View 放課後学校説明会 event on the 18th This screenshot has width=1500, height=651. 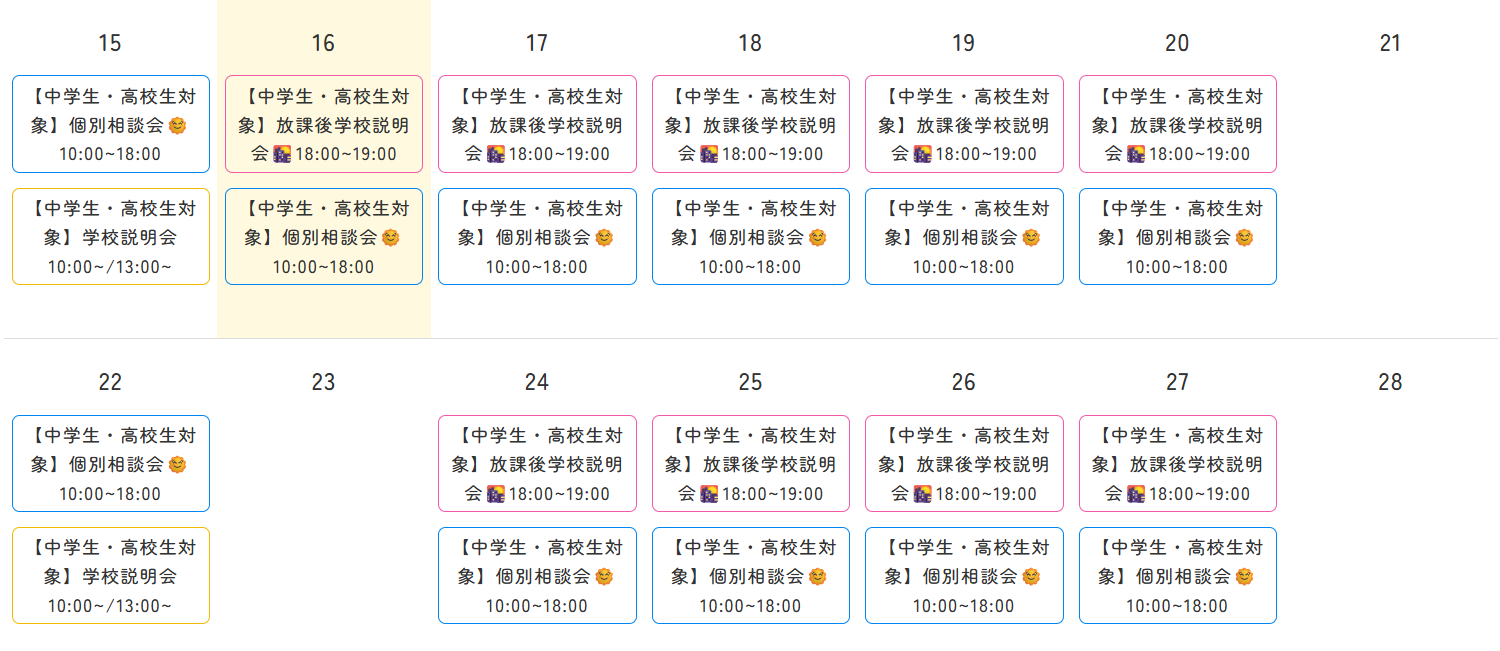(x=750, y=124)
